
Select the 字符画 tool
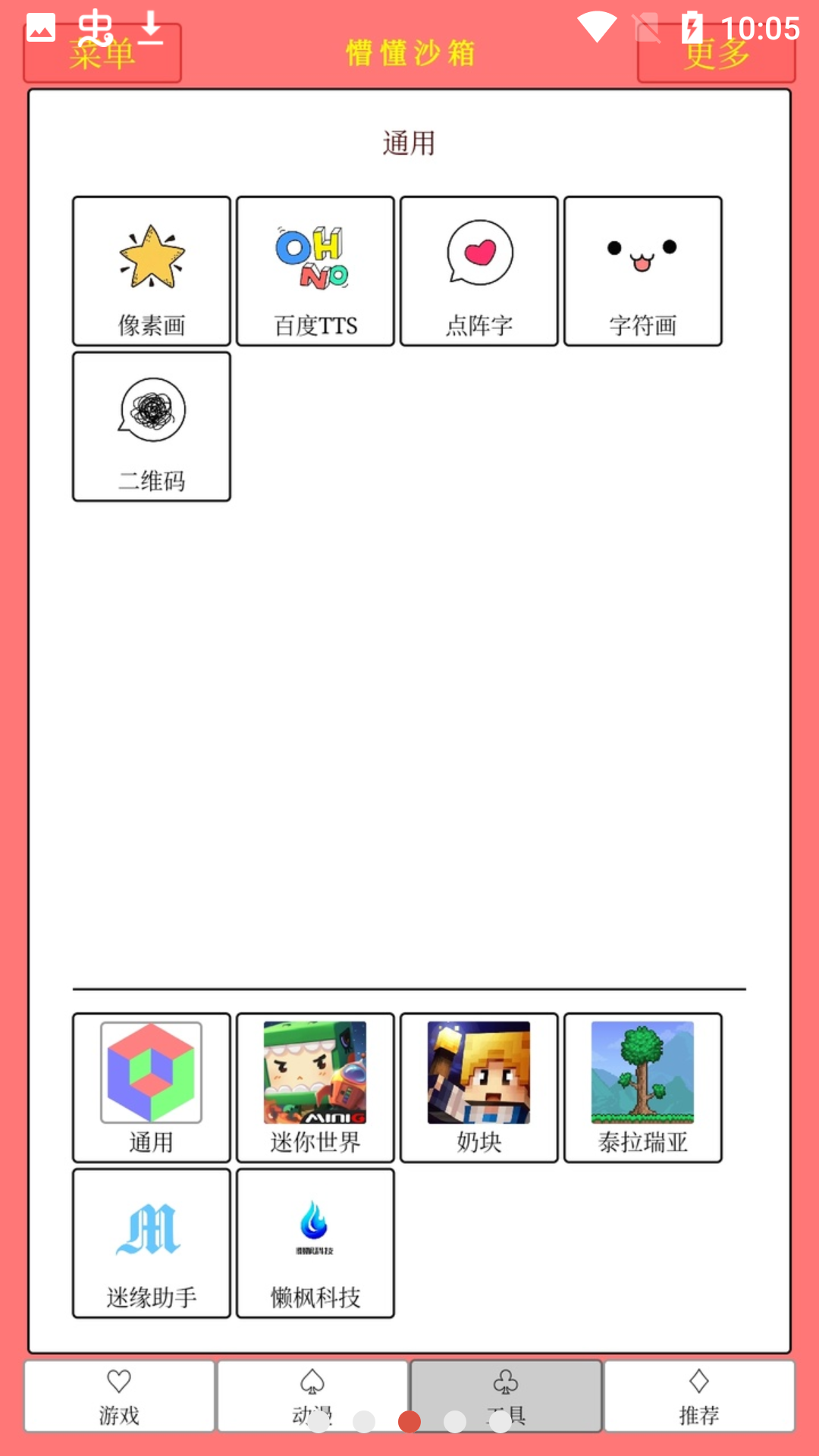[643, 271]
